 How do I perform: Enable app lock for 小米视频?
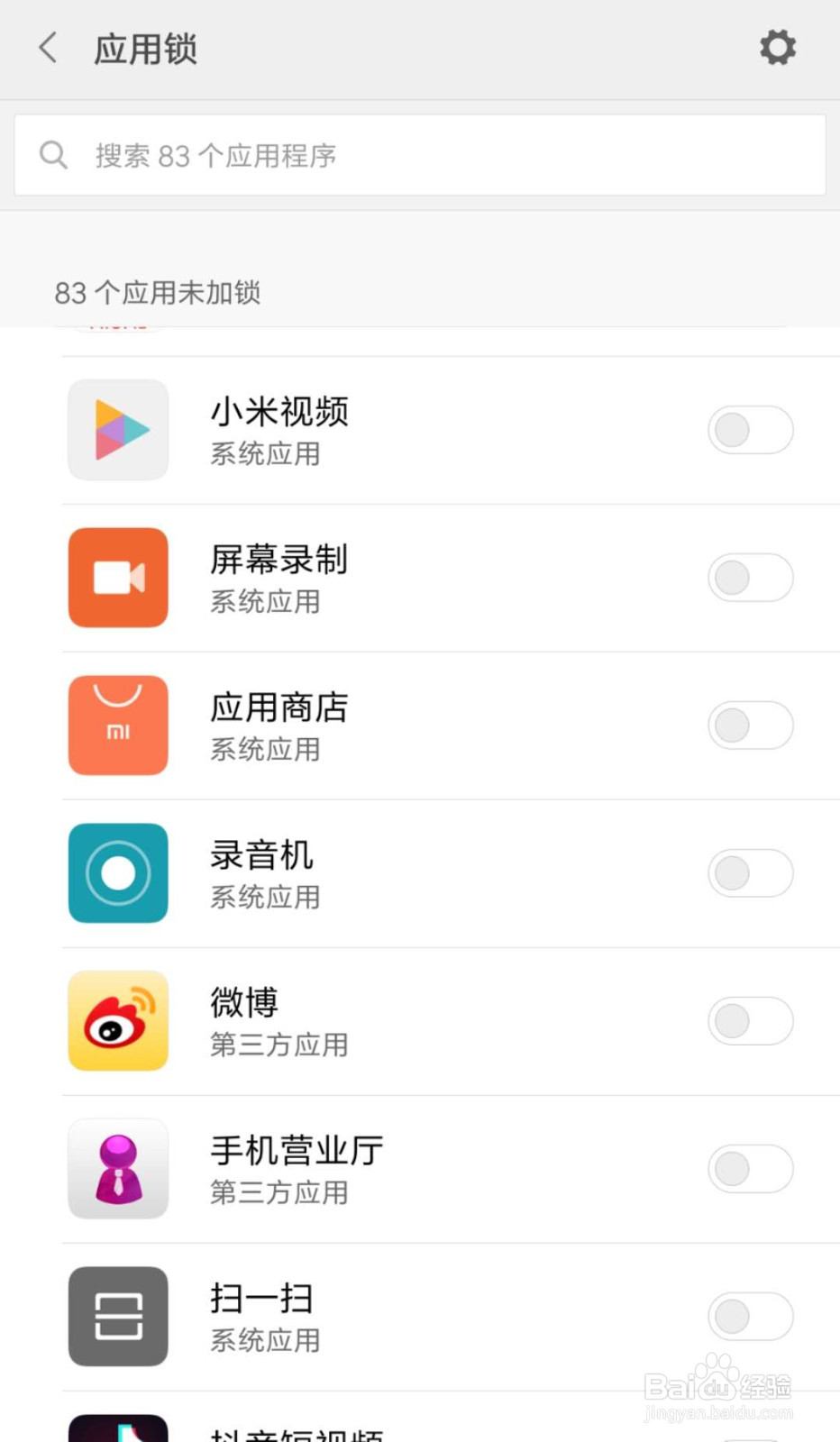(x=751, y=430)
